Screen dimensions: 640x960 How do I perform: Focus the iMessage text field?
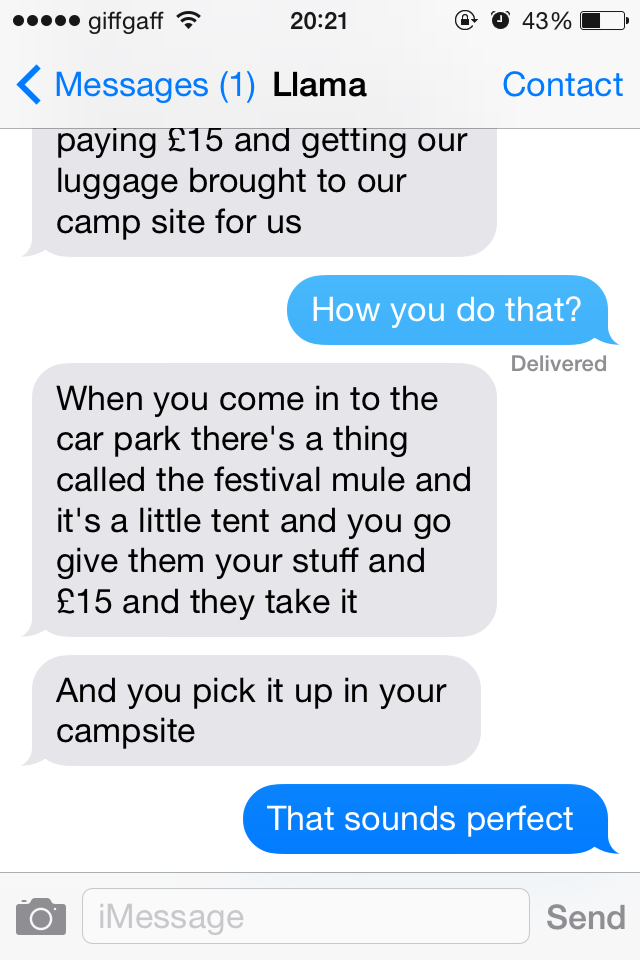pos(305,916)
